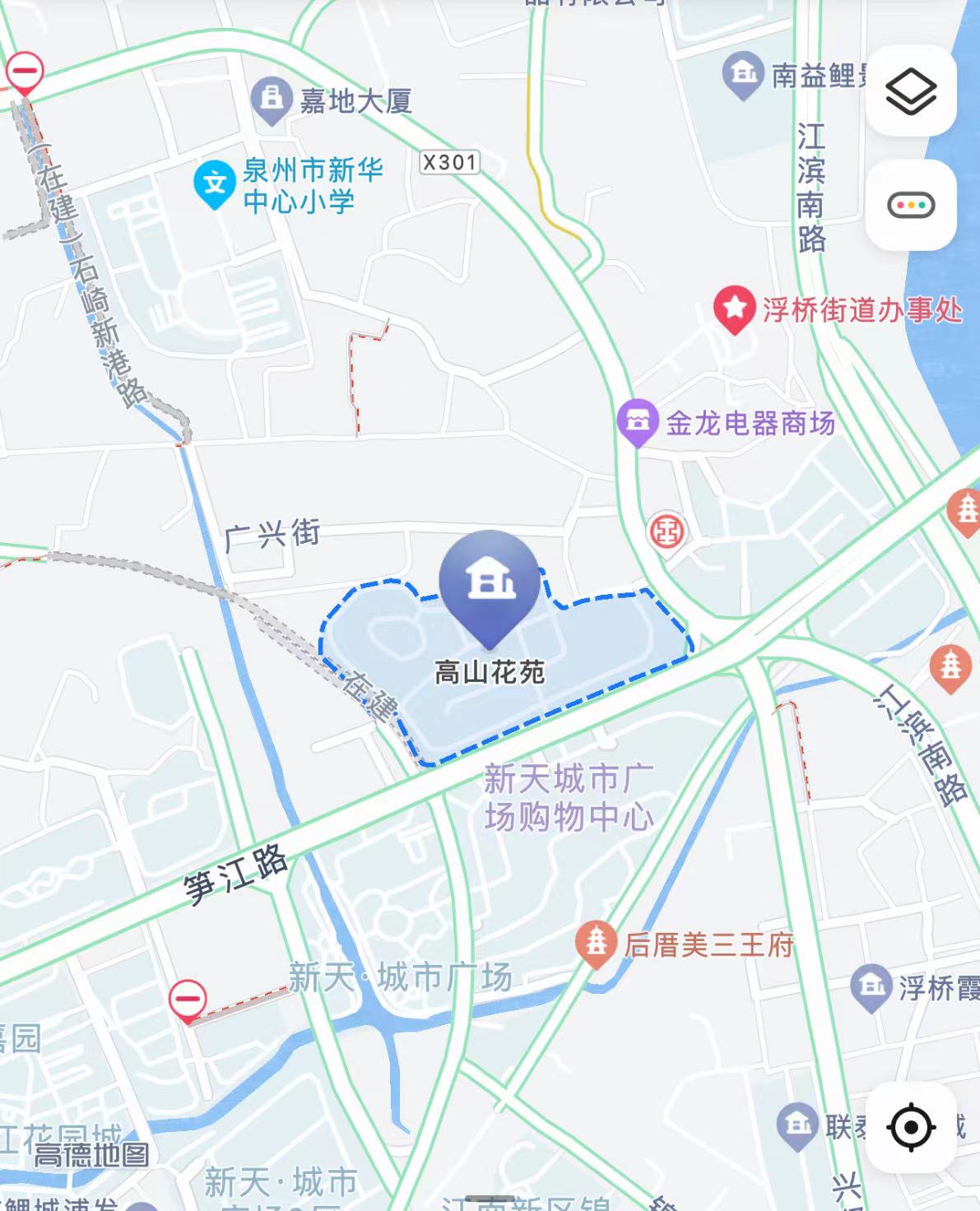The width and height of the screenshot is (980, 1211).
Task: Select the 浮桥霞 residence marker
Action: pos(871,986)
